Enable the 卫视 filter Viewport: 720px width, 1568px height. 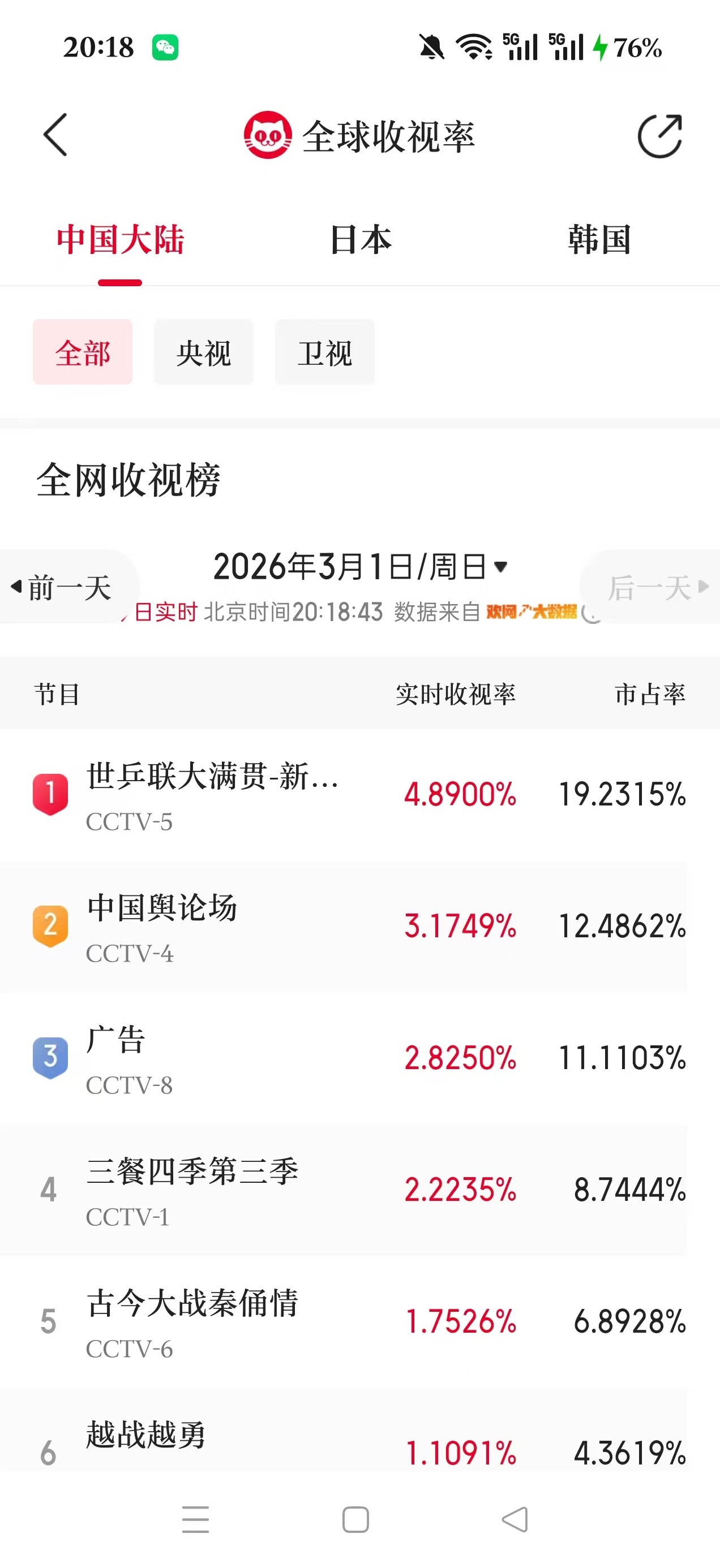click(324, 352)
